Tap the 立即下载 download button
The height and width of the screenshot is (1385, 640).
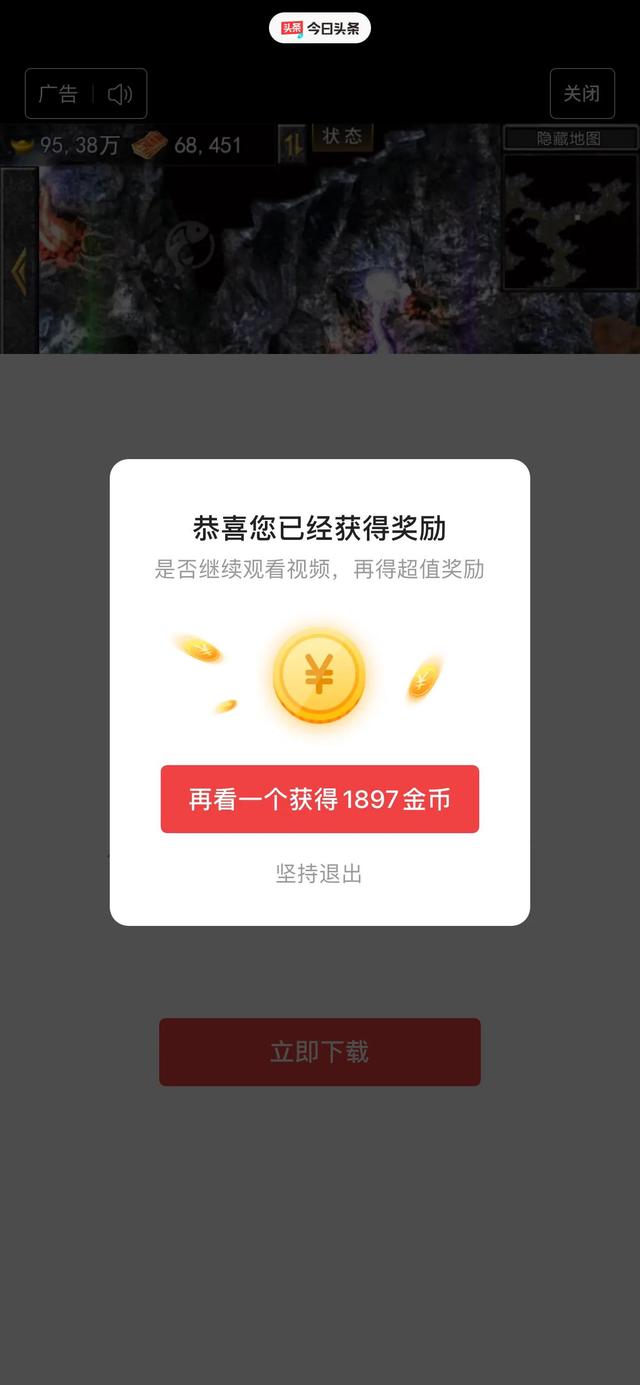point(320,1052)
